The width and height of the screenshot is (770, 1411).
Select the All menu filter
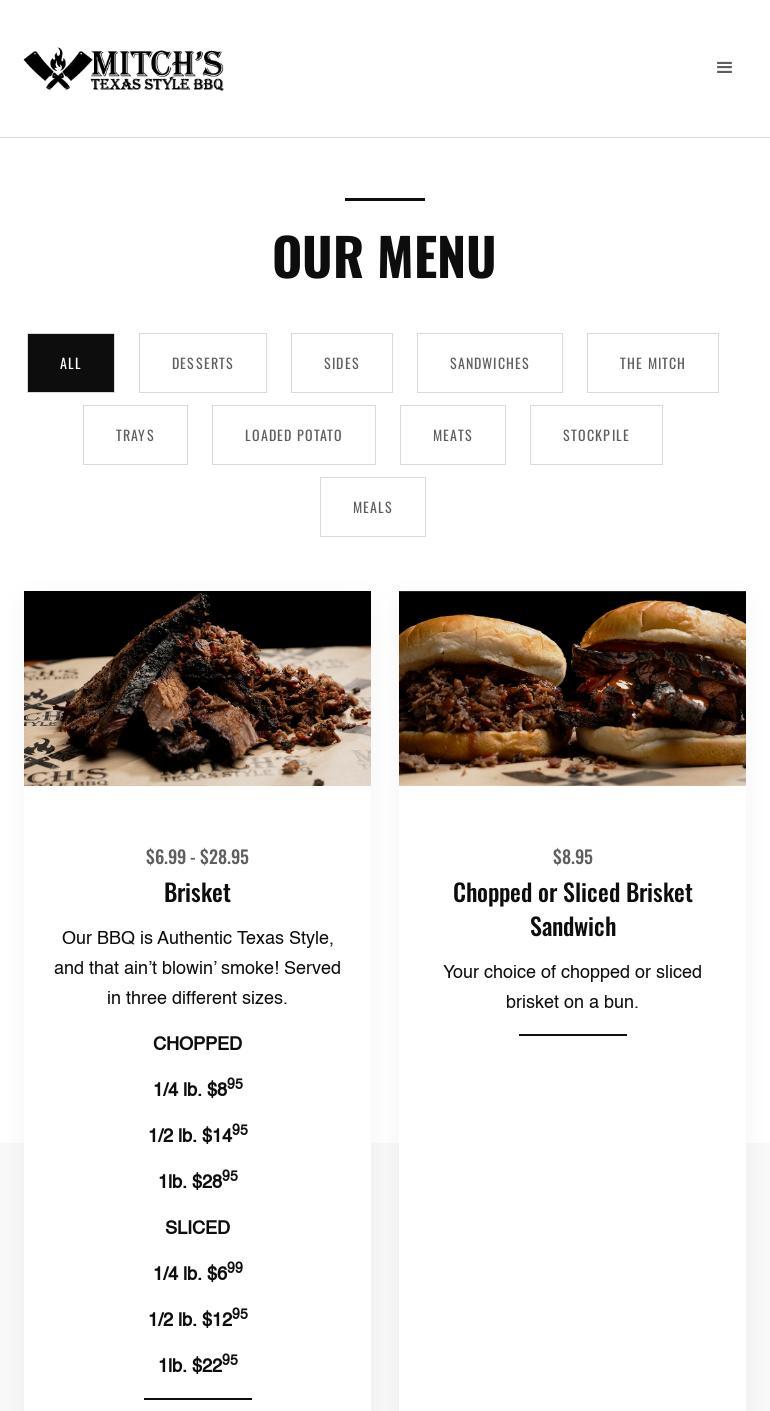coord(71,363)
